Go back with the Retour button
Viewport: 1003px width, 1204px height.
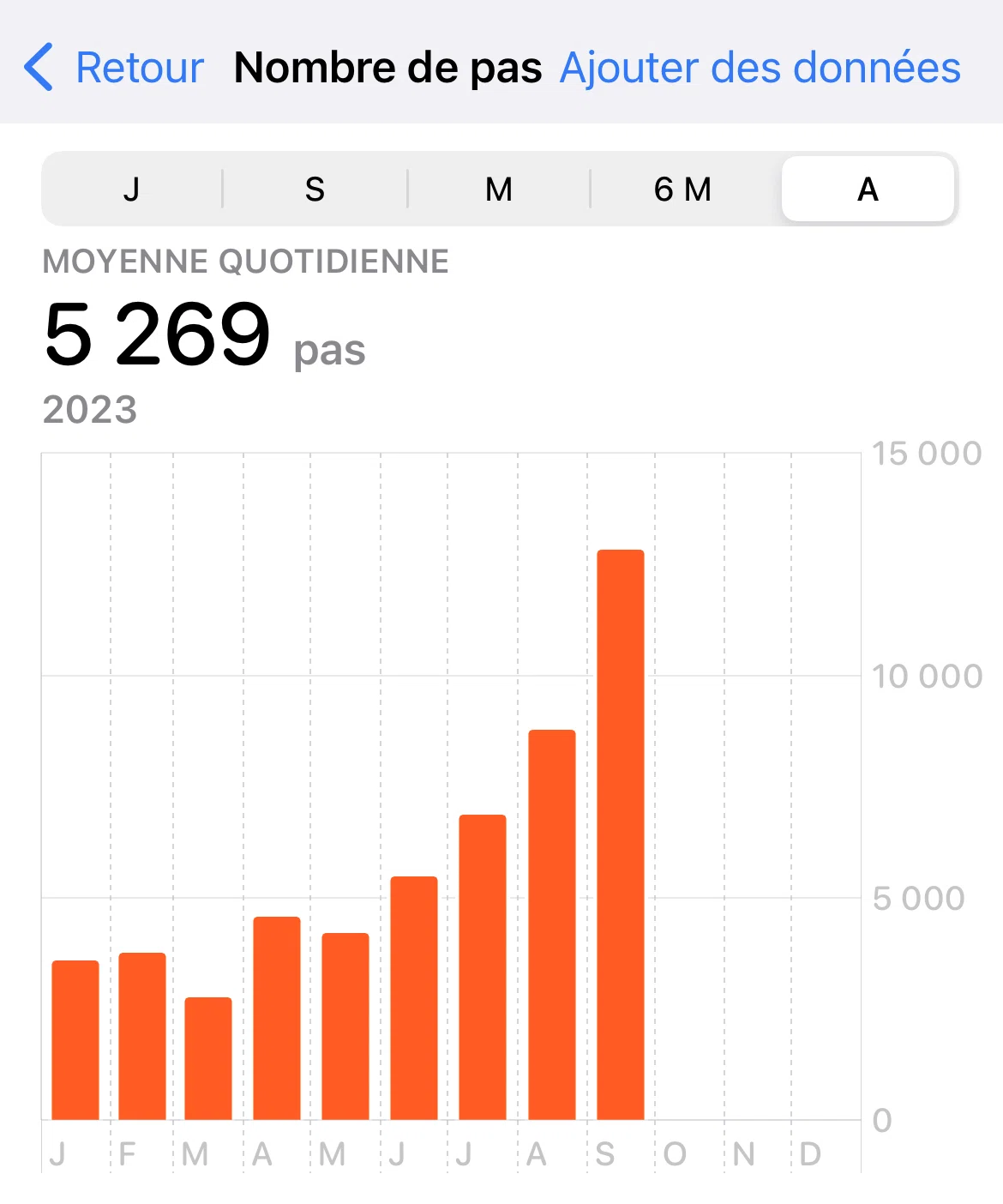point(114,67)
